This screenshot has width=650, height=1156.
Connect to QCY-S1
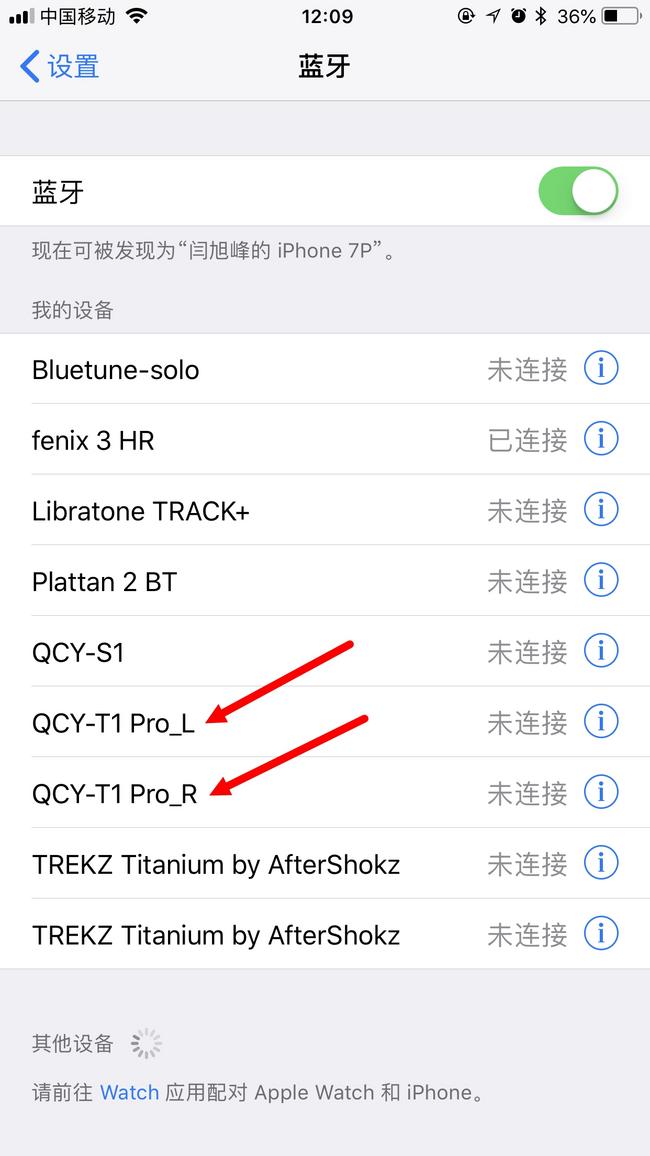click(325, 652)
